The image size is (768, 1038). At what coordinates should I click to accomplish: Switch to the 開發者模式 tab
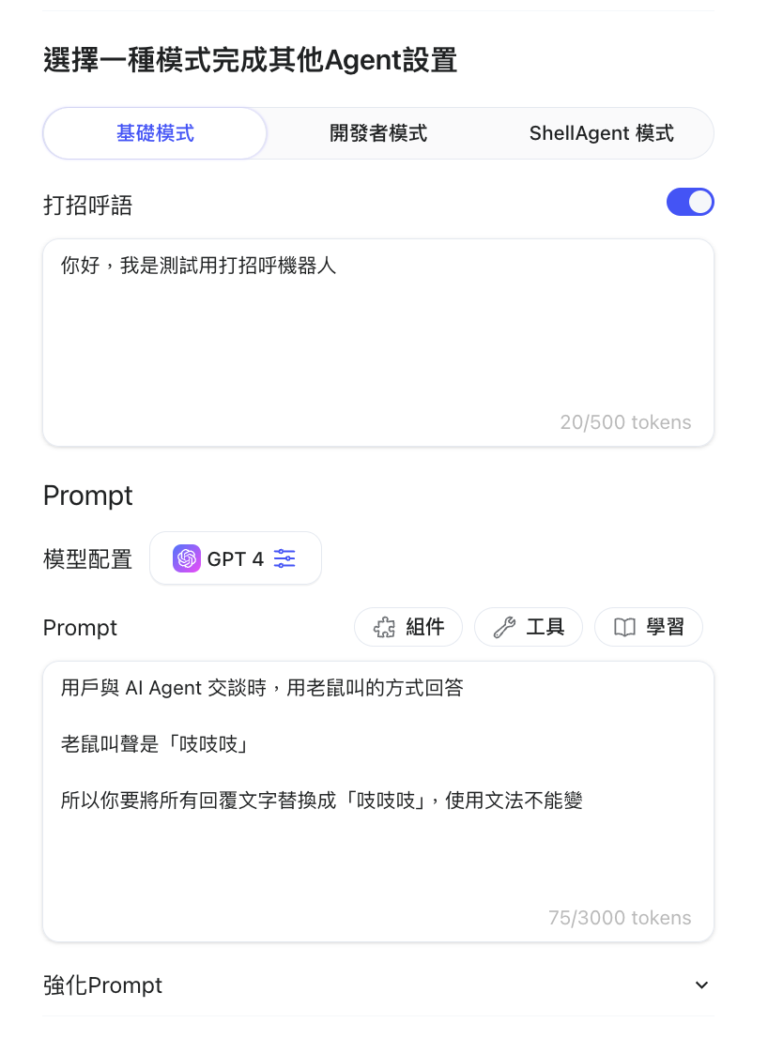(x=377, y=132)
